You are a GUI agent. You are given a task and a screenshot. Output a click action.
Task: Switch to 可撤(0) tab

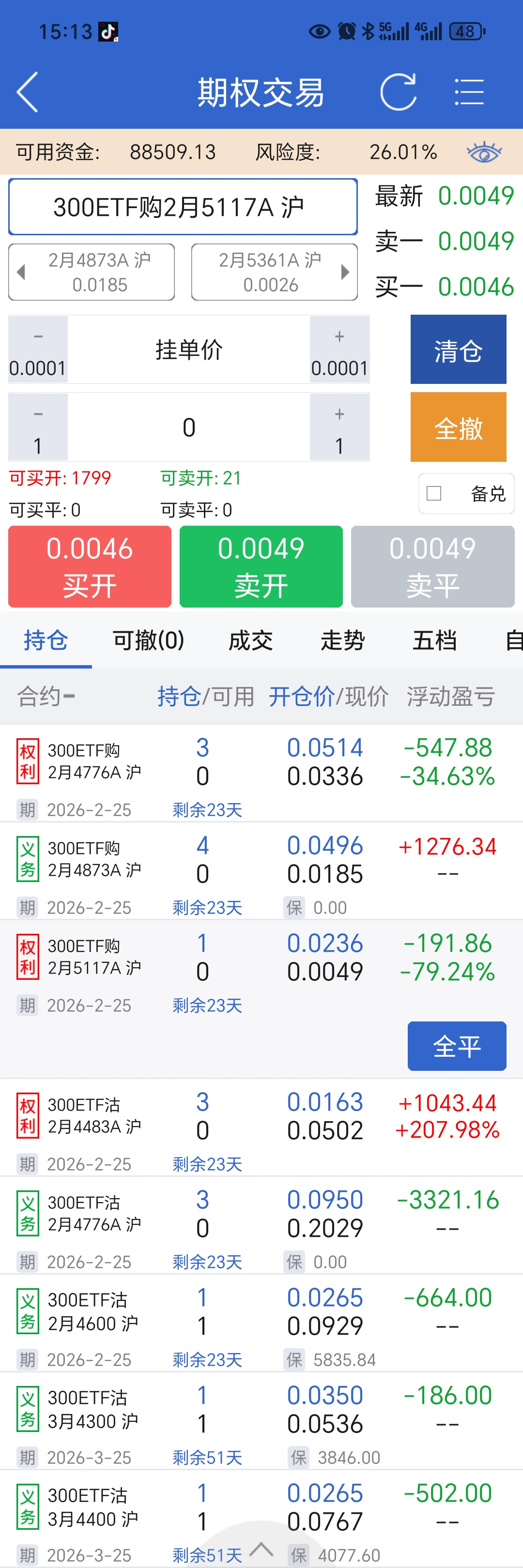coord(149,640)
